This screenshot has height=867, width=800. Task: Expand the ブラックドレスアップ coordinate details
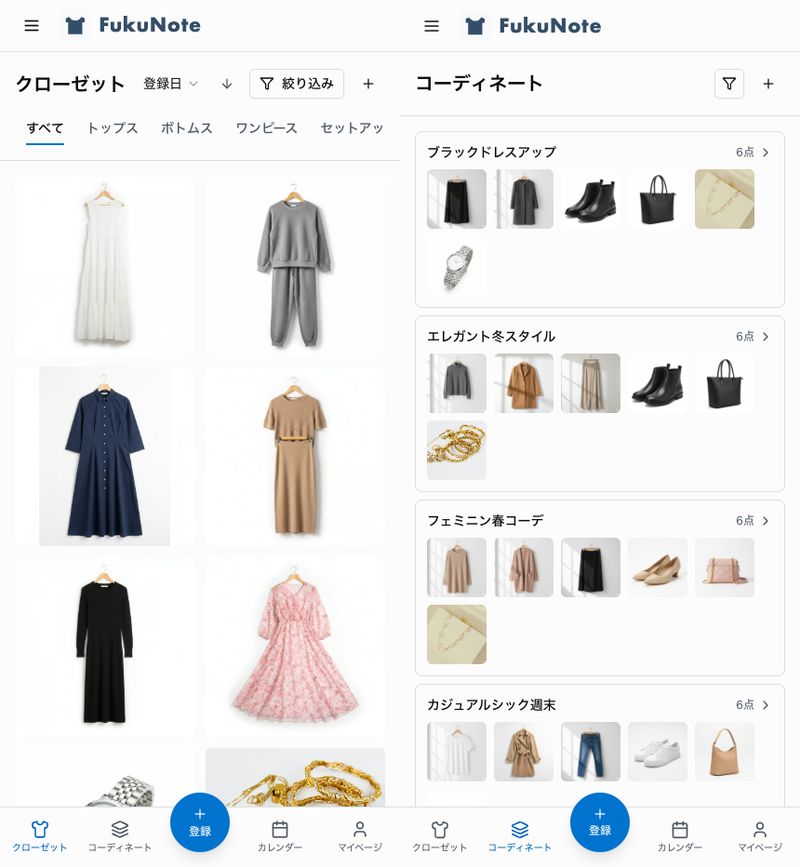(766, 152)
